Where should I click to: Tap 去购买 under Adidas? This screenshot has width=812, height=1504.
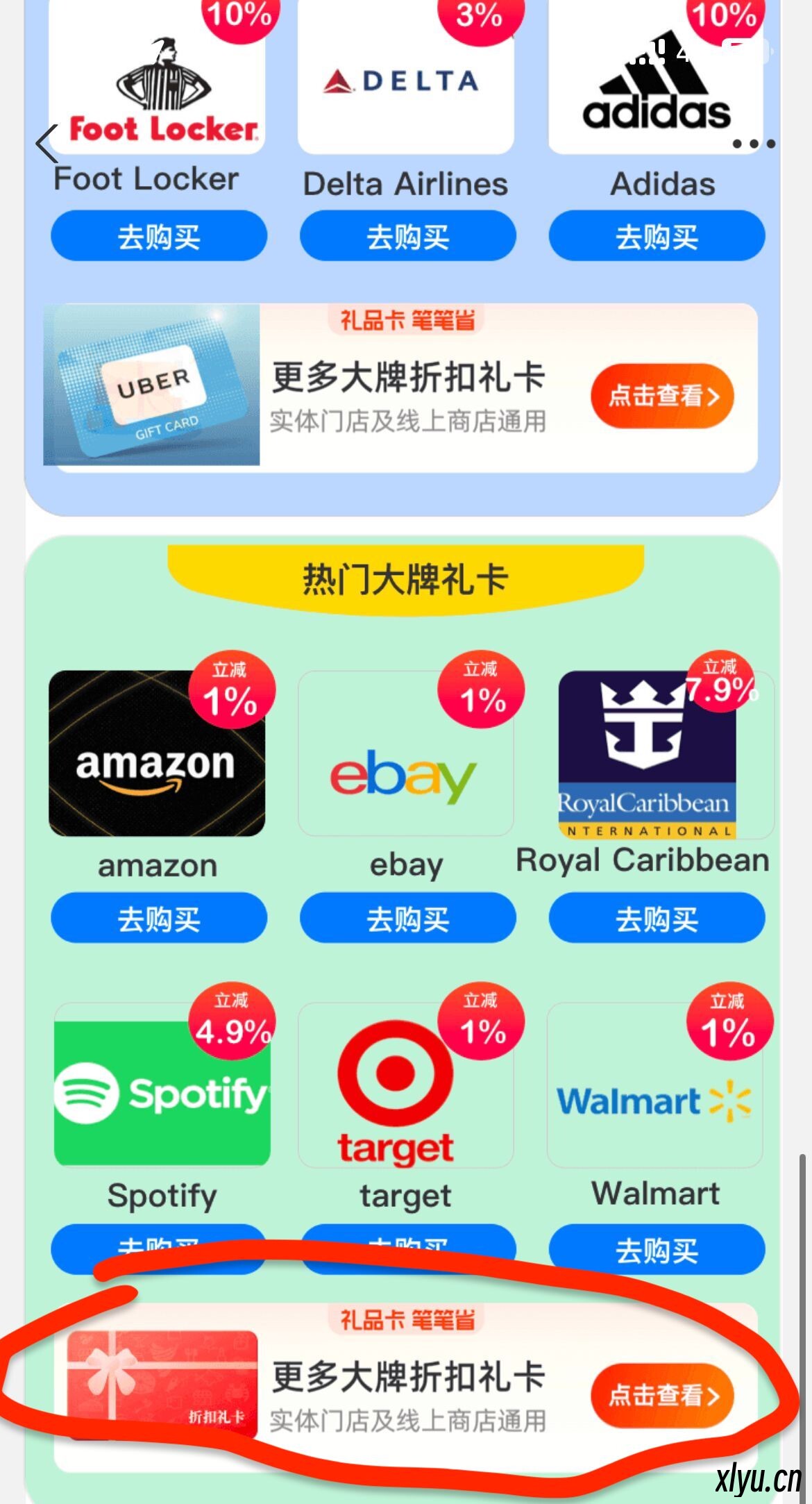pos(657,237)
